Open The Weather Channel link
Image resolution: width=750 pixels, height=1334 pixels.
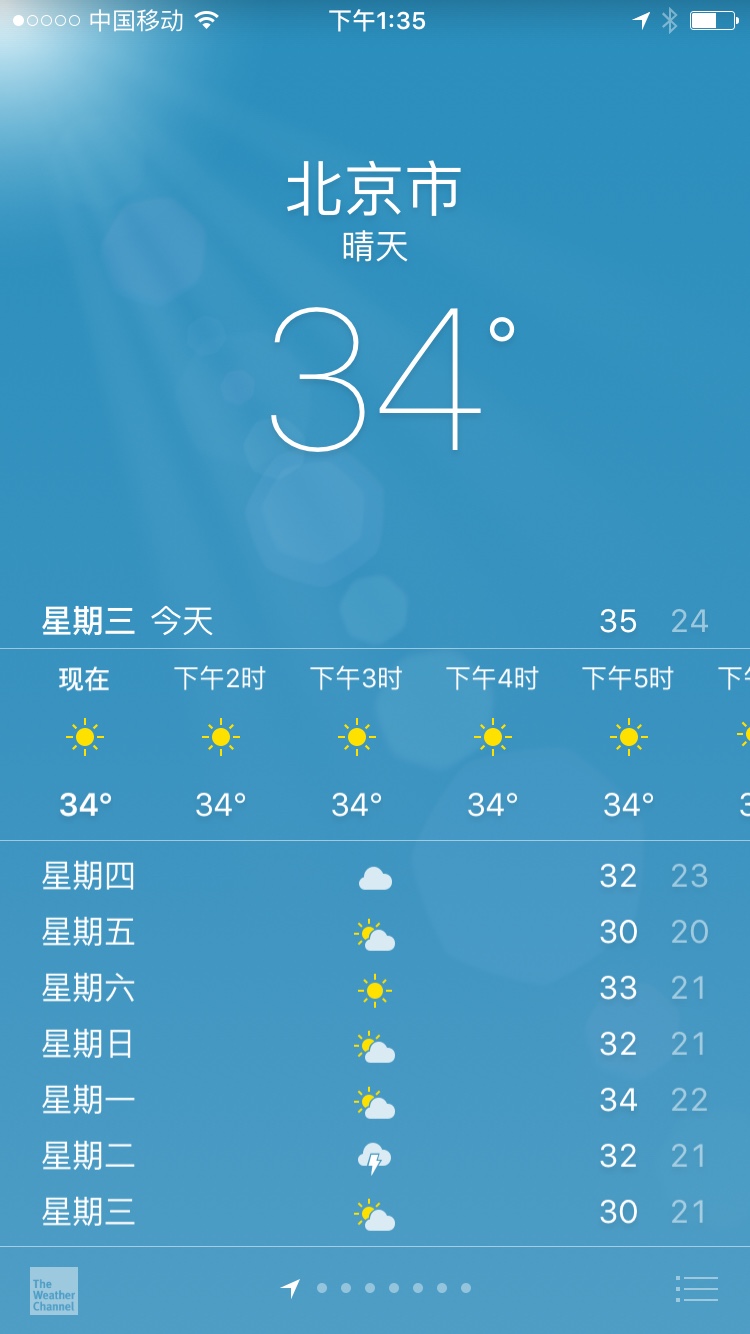(x=54, y=1291)
